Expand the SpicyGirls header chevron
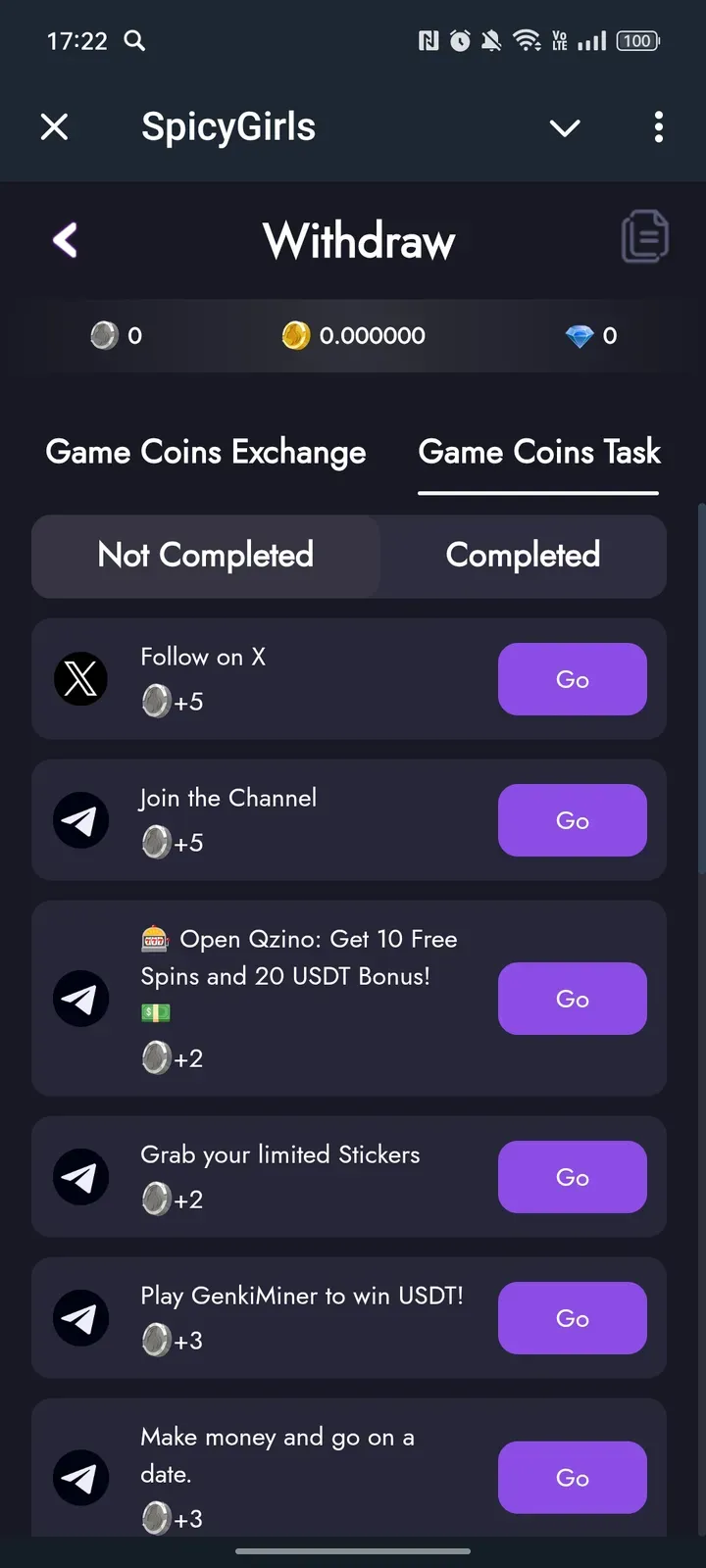706x1568 pixels. pyautogui.click(x=565, y=127)
